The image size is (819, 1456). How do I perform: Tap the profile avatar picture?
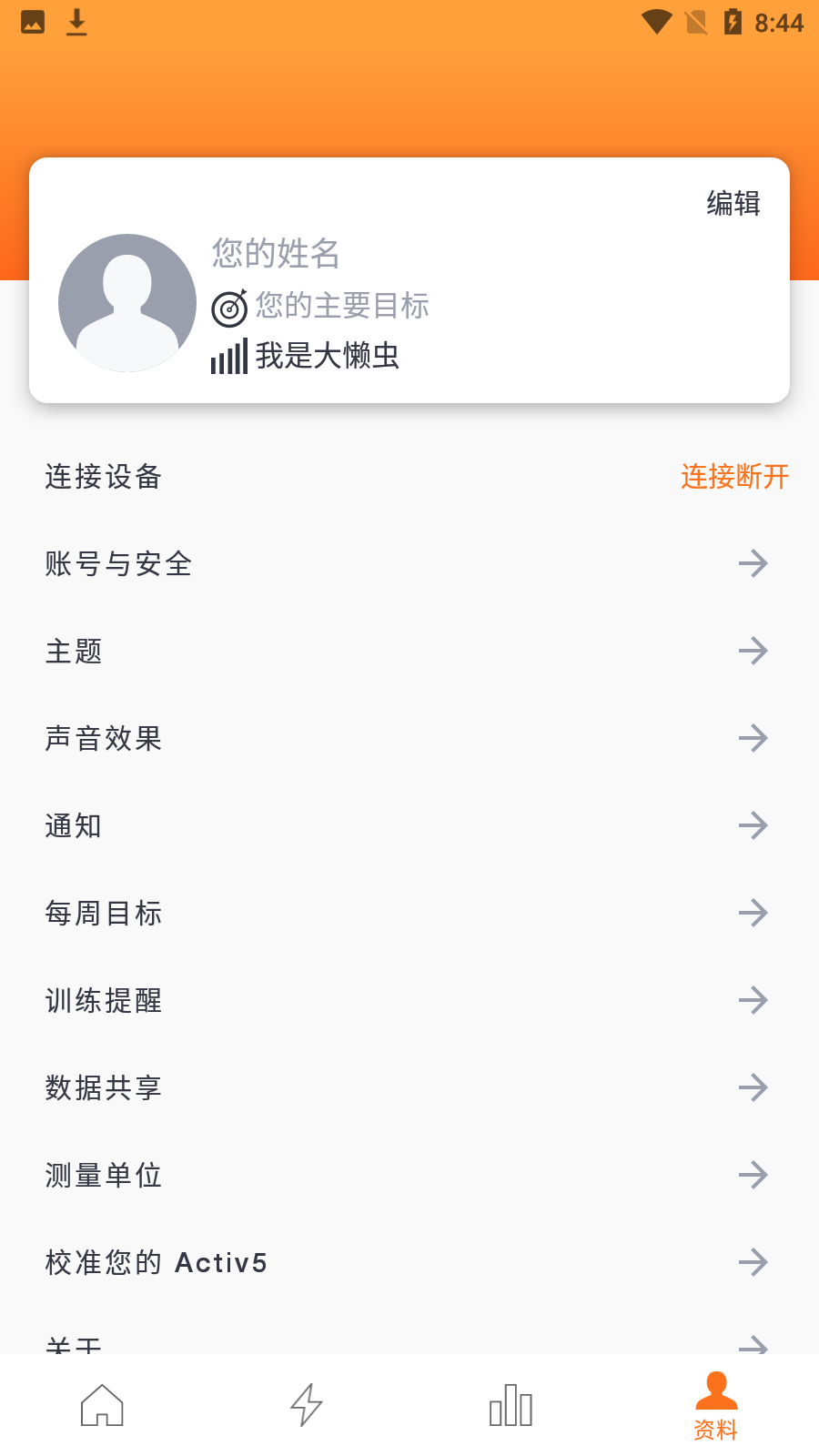coord(127,303)
